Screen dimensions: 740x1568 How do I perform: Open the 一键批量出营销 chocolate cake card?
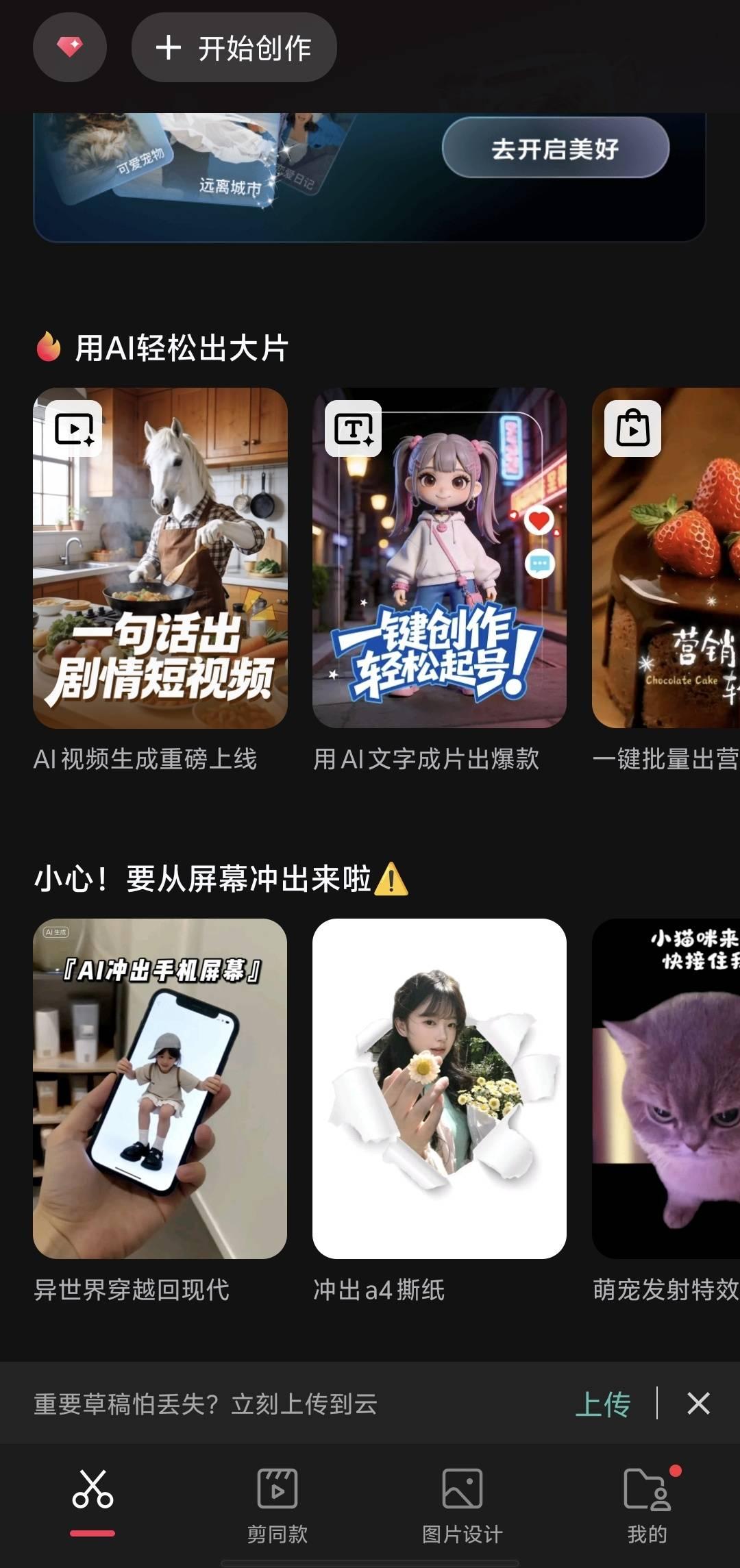tap(666, 558)
